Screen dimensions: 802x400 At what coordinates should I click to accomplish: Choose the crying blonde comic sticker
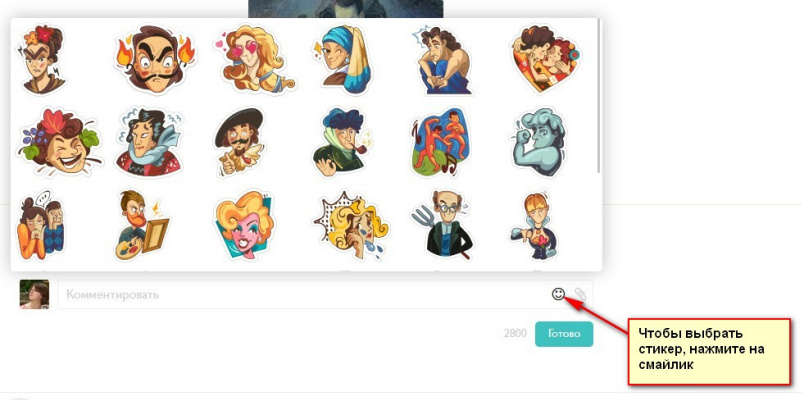pyautogui.click(x=343, y=225)
